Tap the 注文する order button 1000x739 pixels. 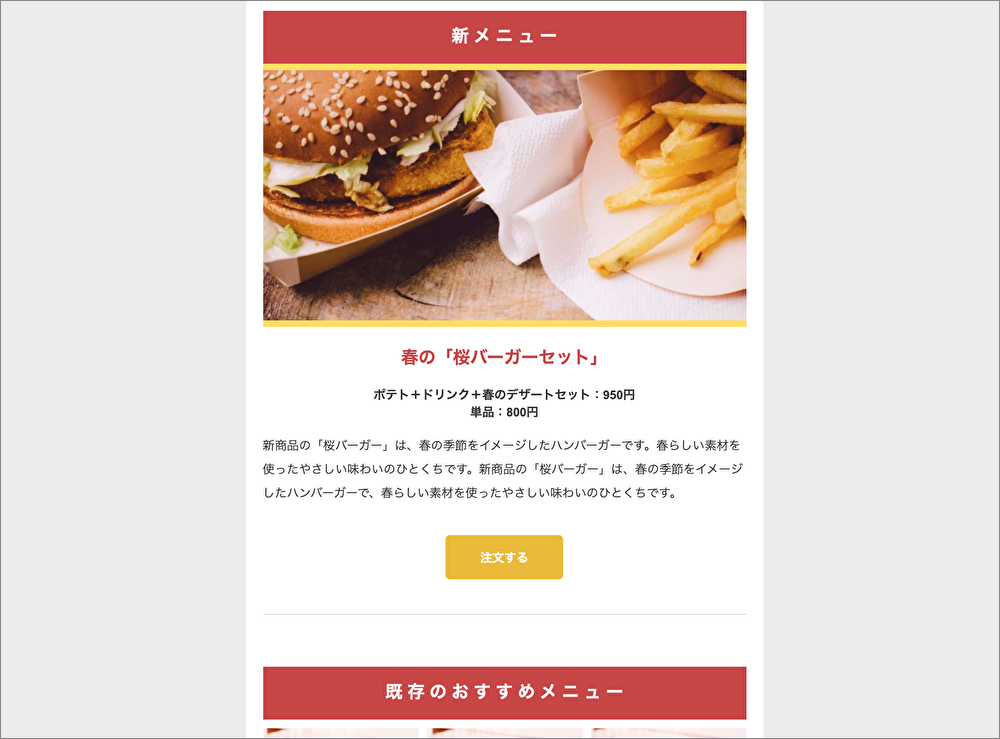(x=504, y=557)
